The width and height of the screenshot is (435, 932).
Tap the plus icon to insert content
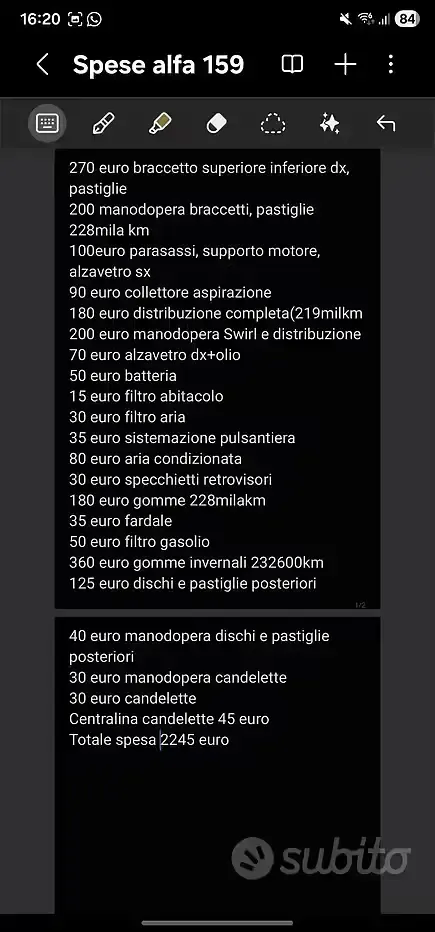coord(345,64)
